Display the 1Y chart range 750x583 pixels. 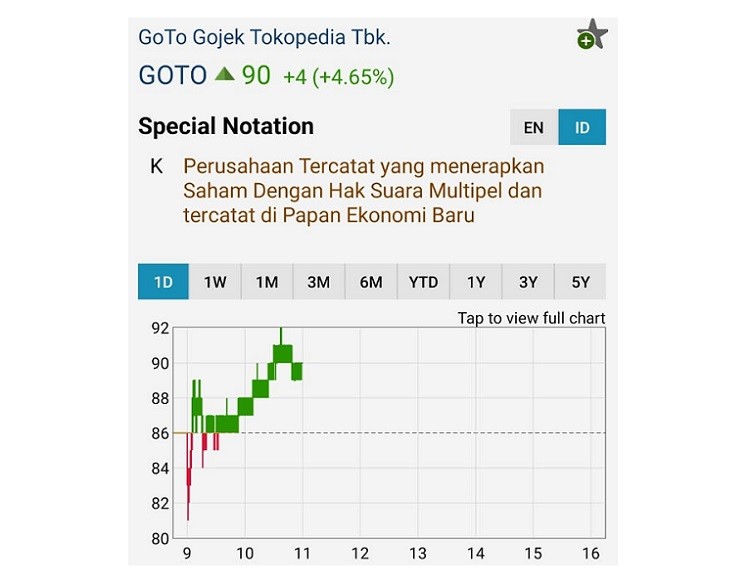pos(476,282)
